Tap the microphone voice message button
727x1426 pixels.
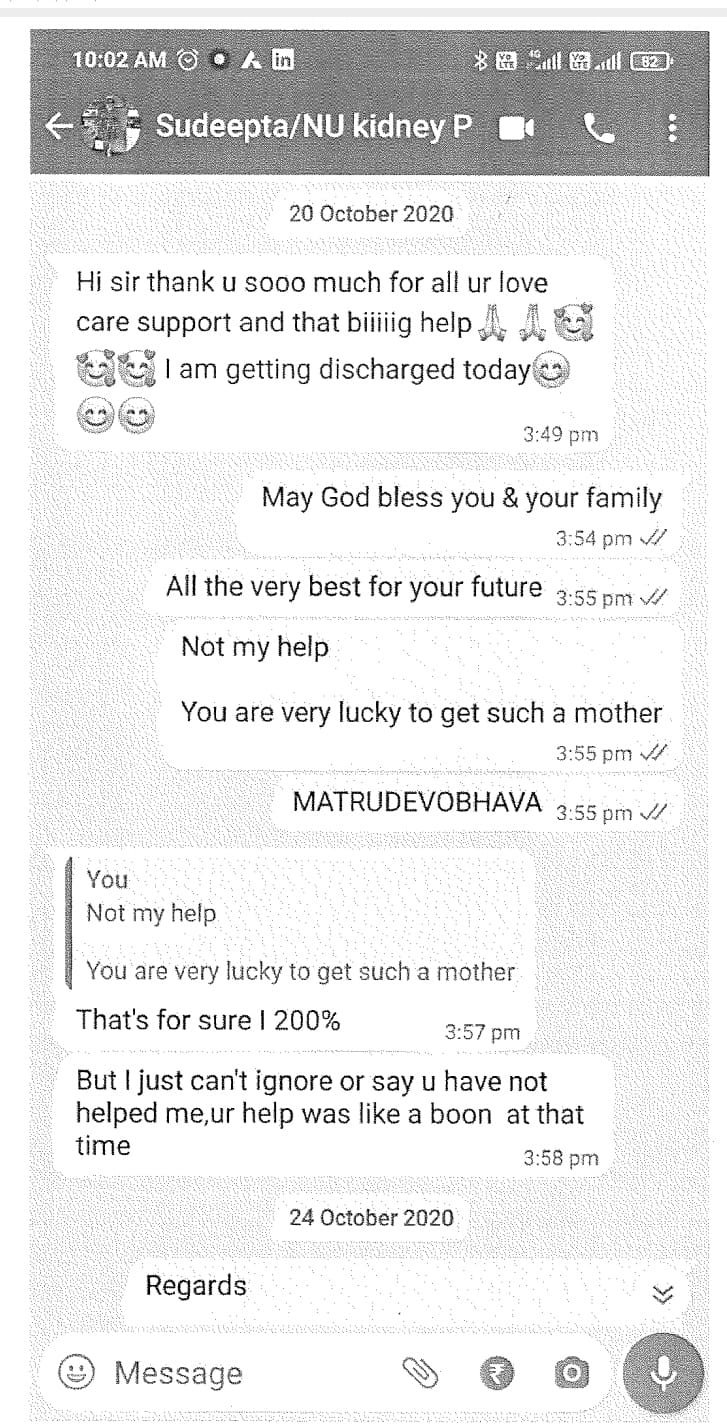coord(662,1372)
